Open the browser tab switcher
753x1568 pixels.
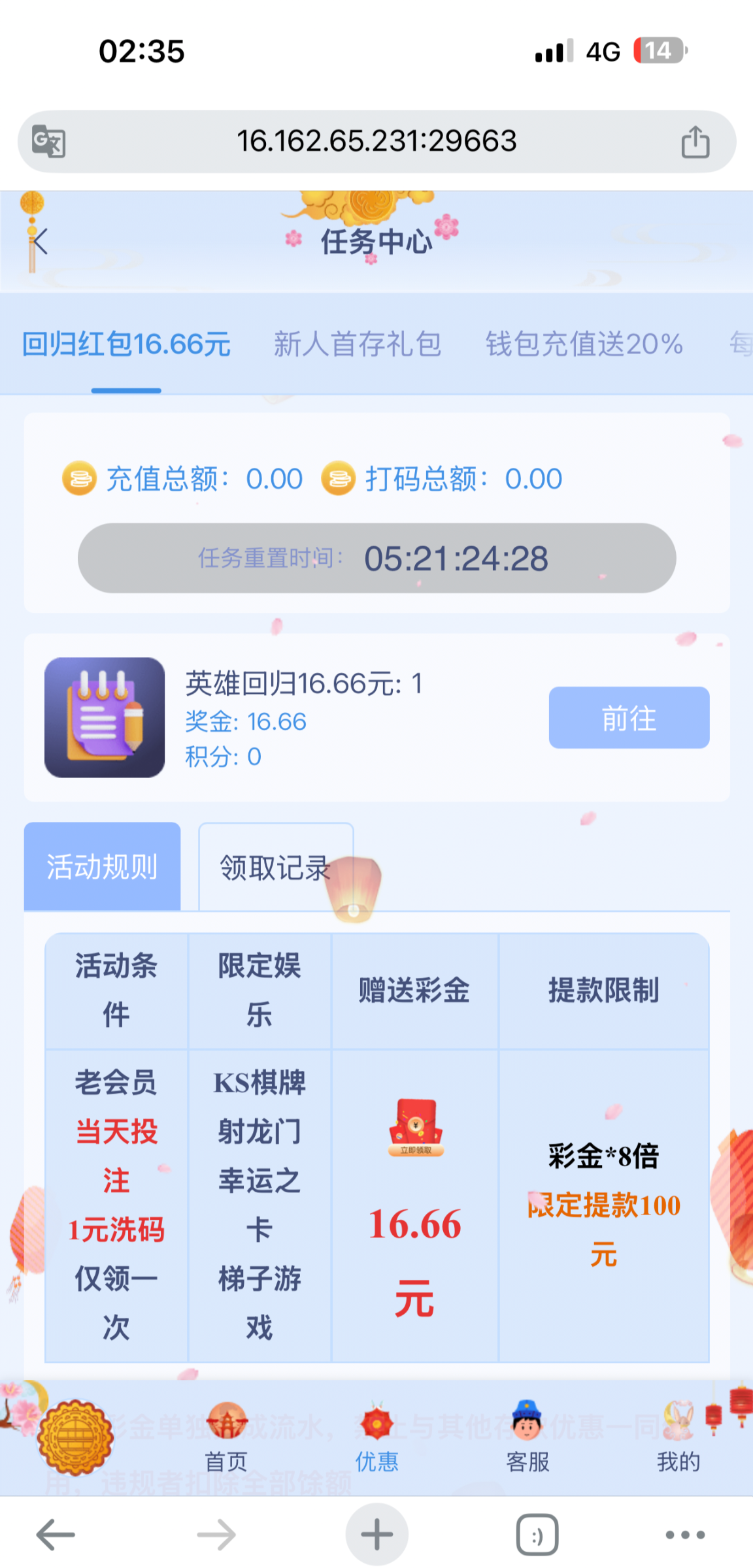tap(537, 1534)
